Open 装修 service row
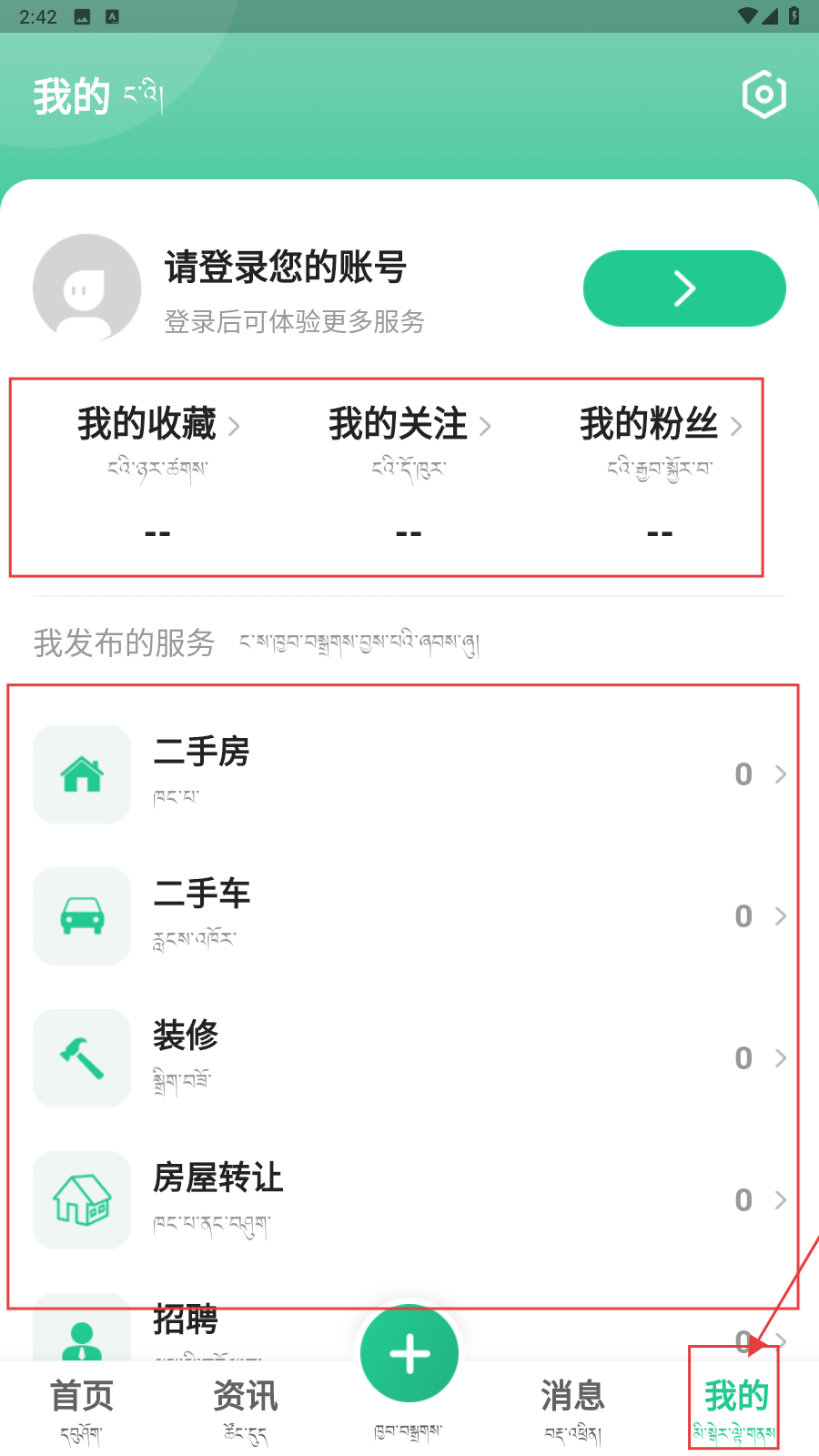 coord(409,1058)
